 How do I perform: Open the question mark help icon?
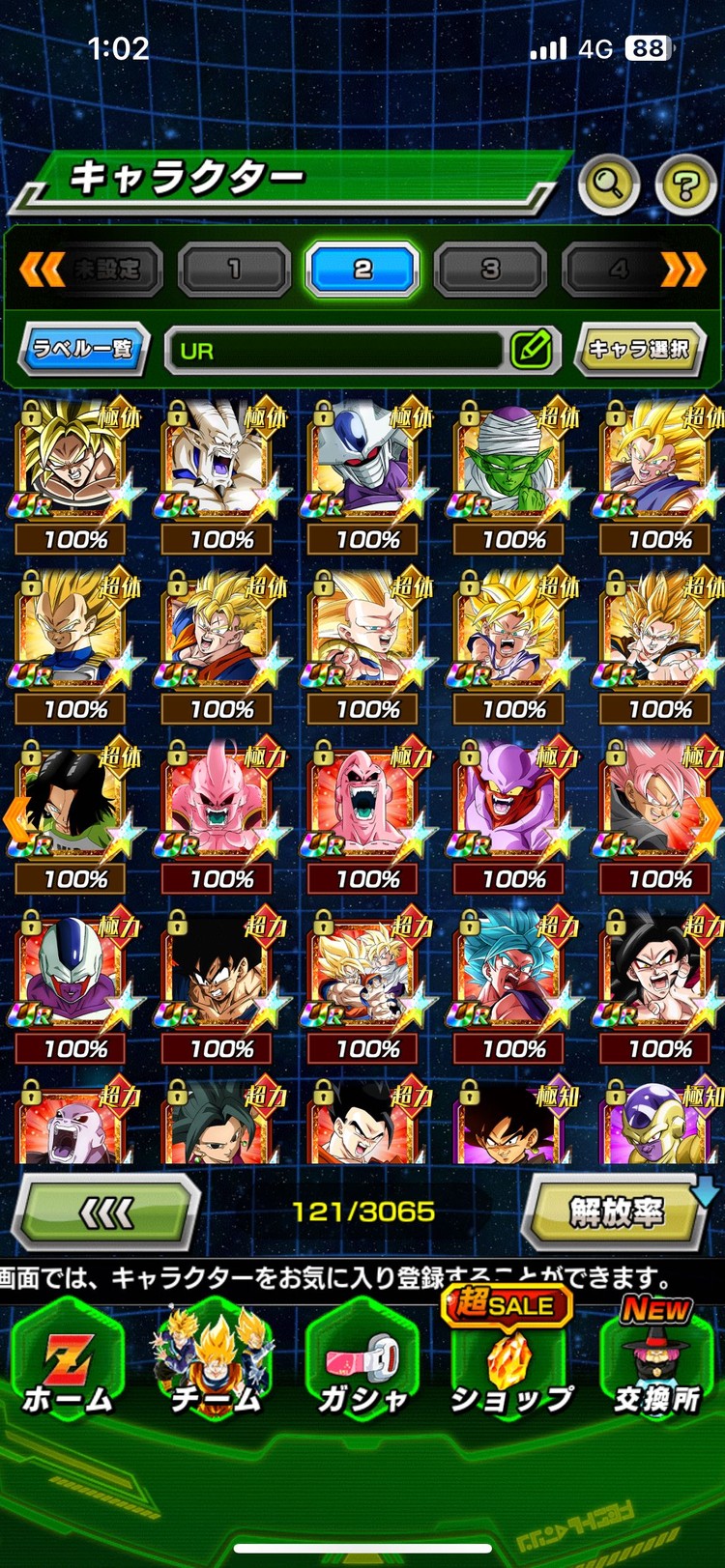click(685, 184)
